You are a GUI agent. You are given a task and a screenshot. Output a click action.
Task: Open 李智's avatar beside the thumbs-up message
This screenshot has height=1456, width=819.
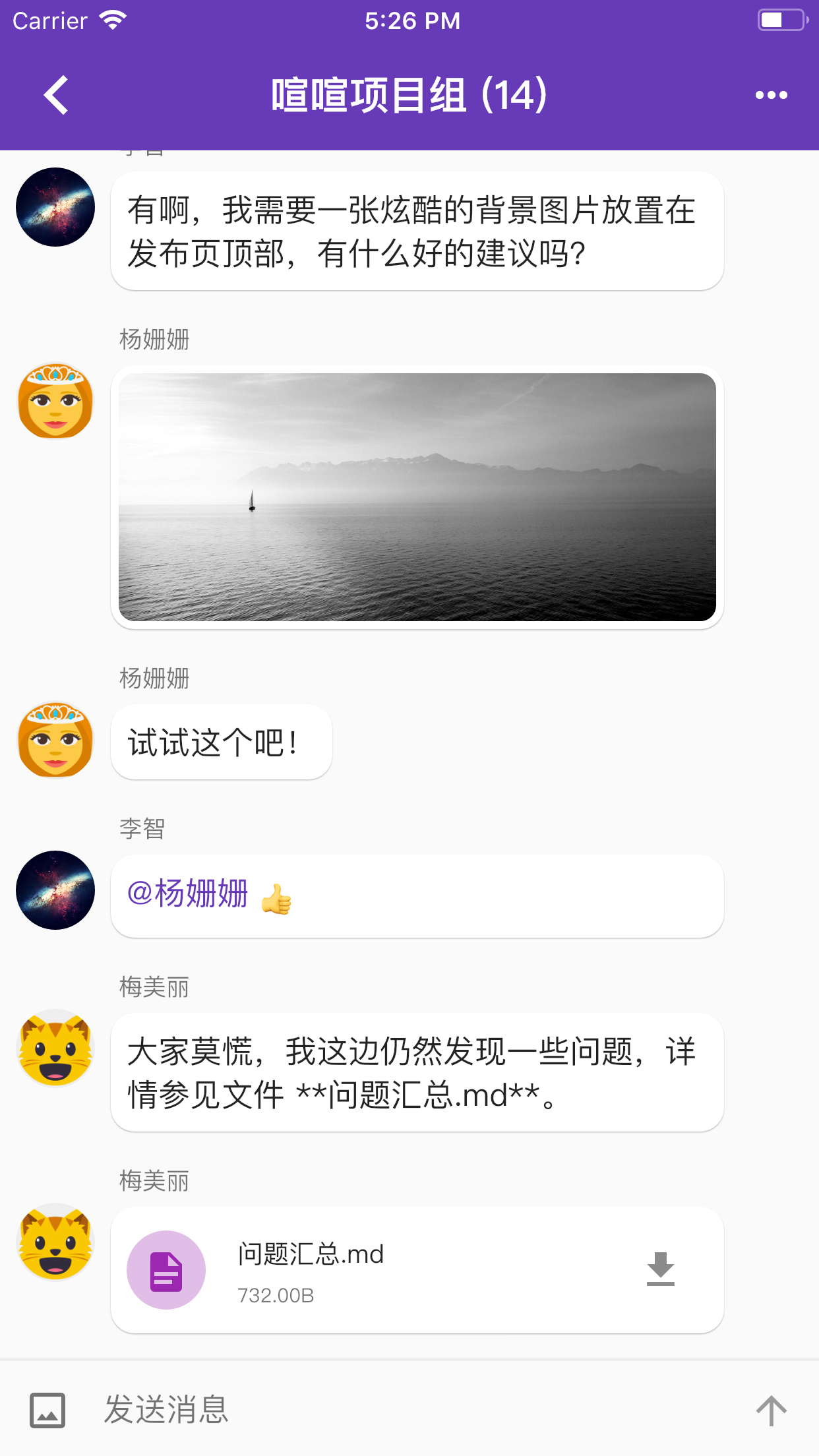(x=55, y=890)
